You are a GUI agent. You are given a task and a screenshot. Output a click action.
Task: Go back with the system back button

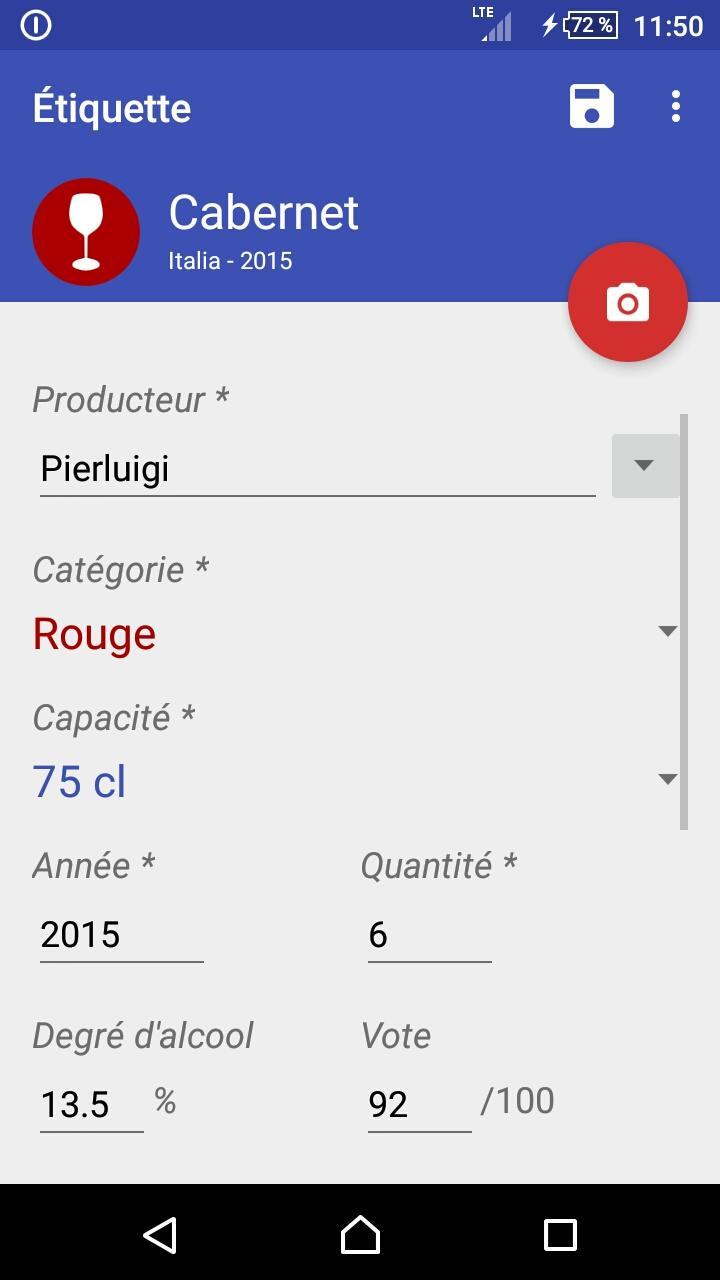tap(160, 1235)
